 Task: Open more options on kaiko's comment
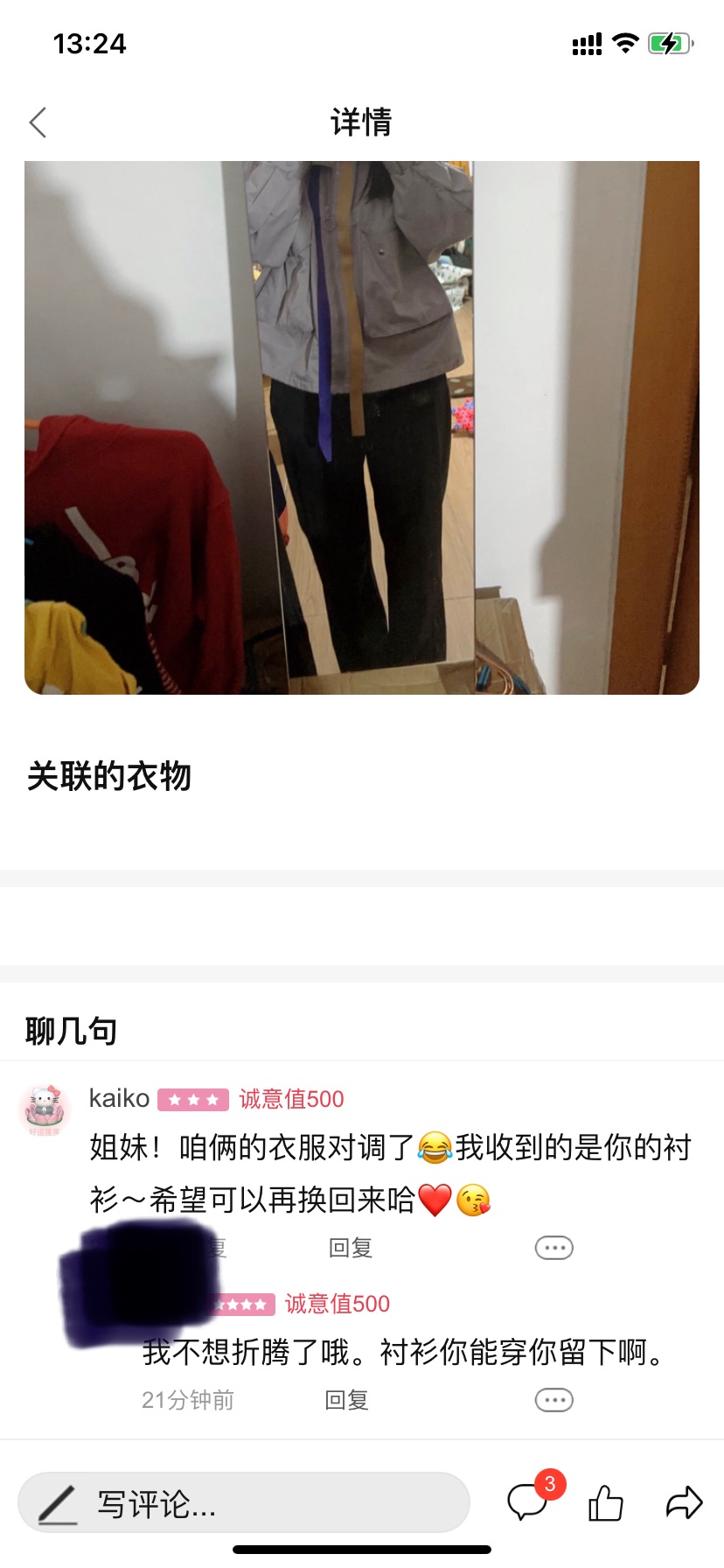(x=553, y=1248)
